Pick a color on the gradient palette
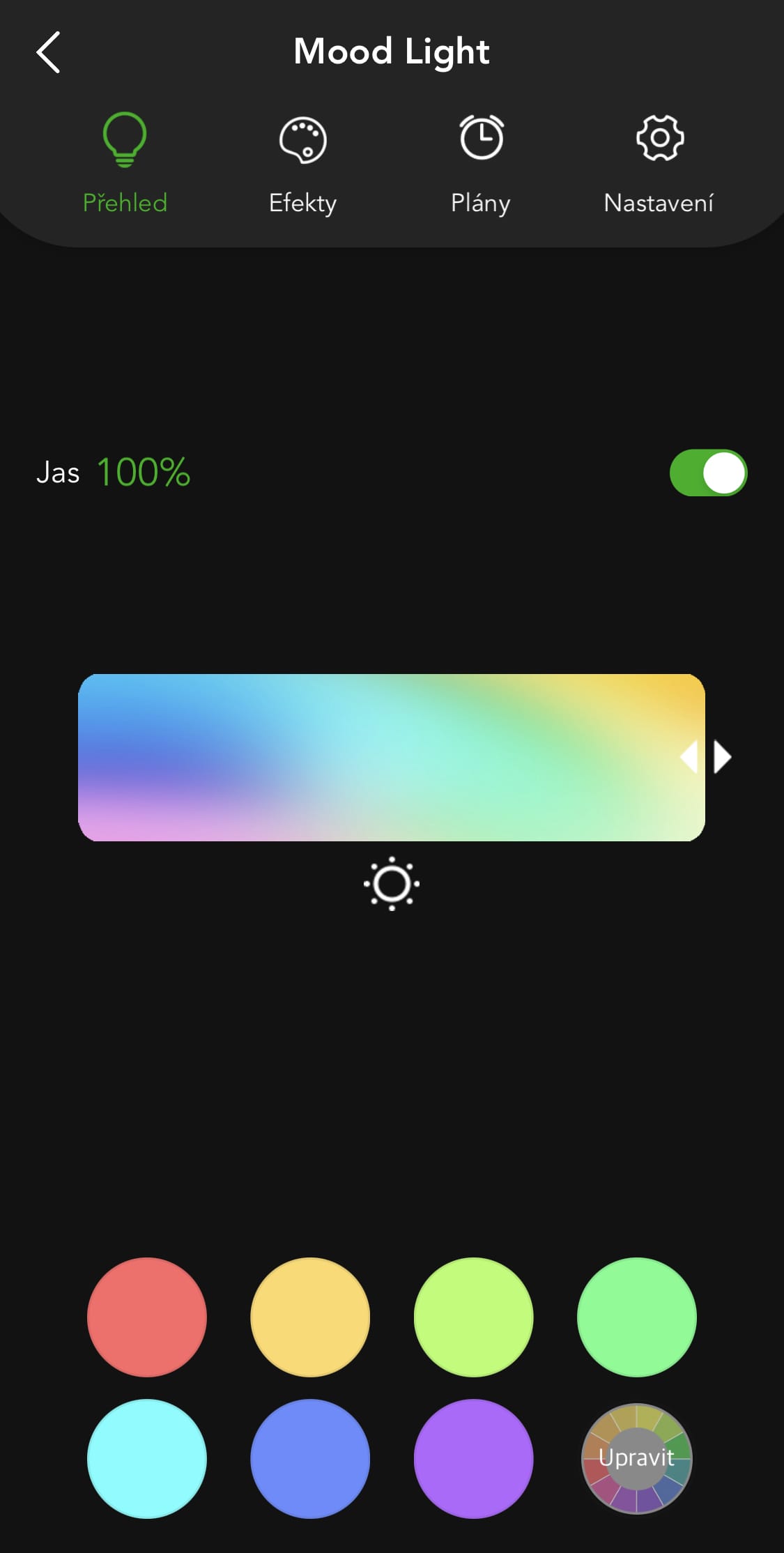Screen dimensions: 784x1553 [390, 757]
